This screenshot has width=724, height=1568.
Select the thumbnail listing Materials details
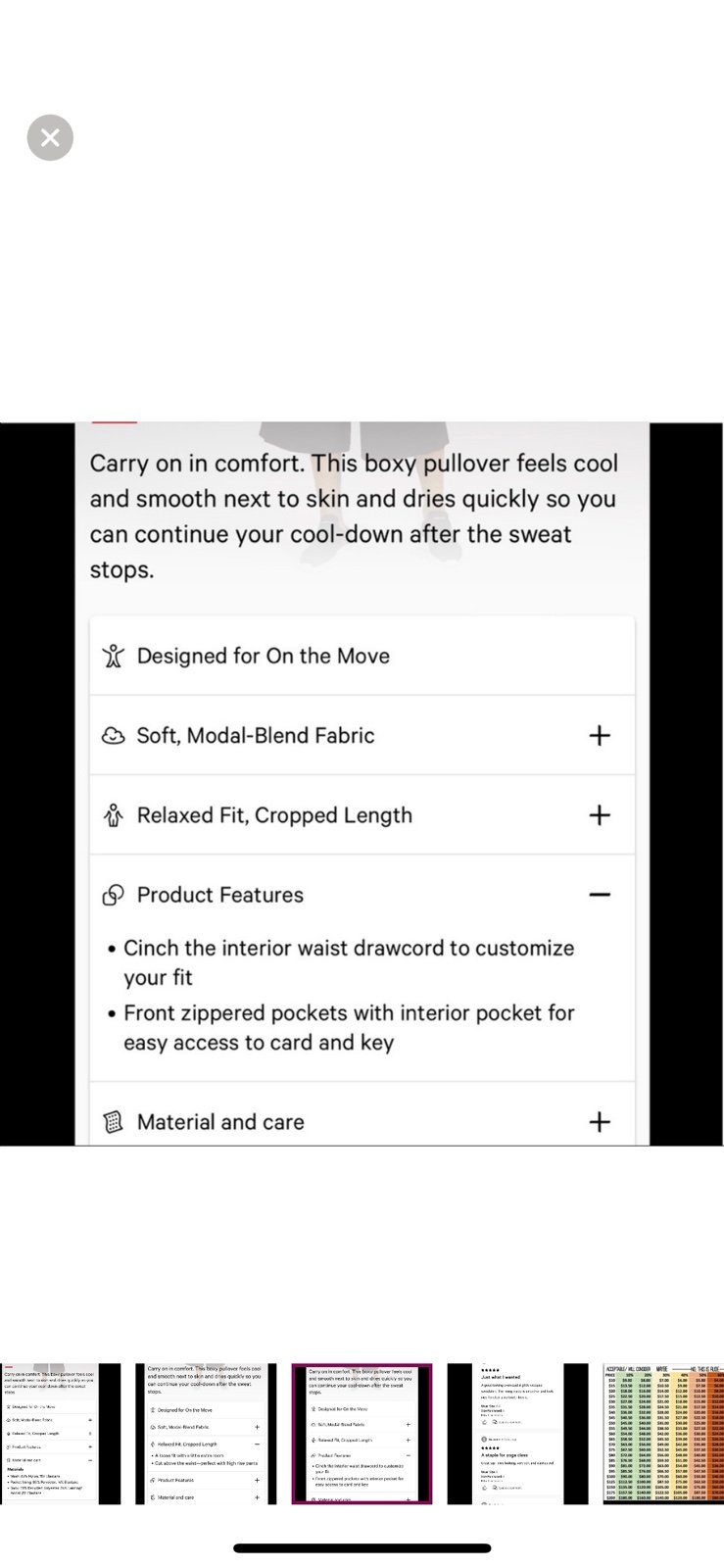(x=61, y=1433)
